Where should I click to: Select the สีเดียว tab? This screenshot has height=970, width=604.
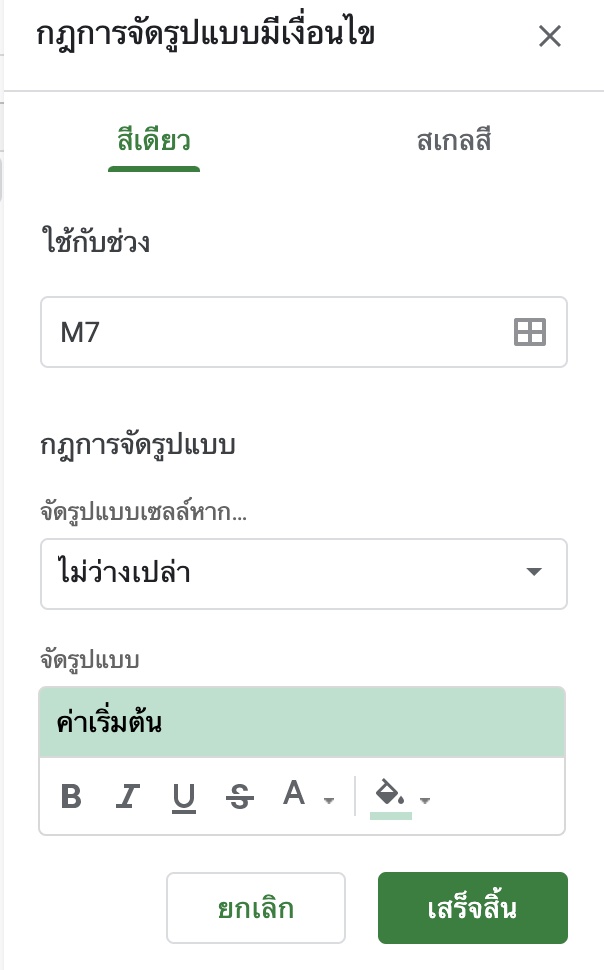click(153, 141)
